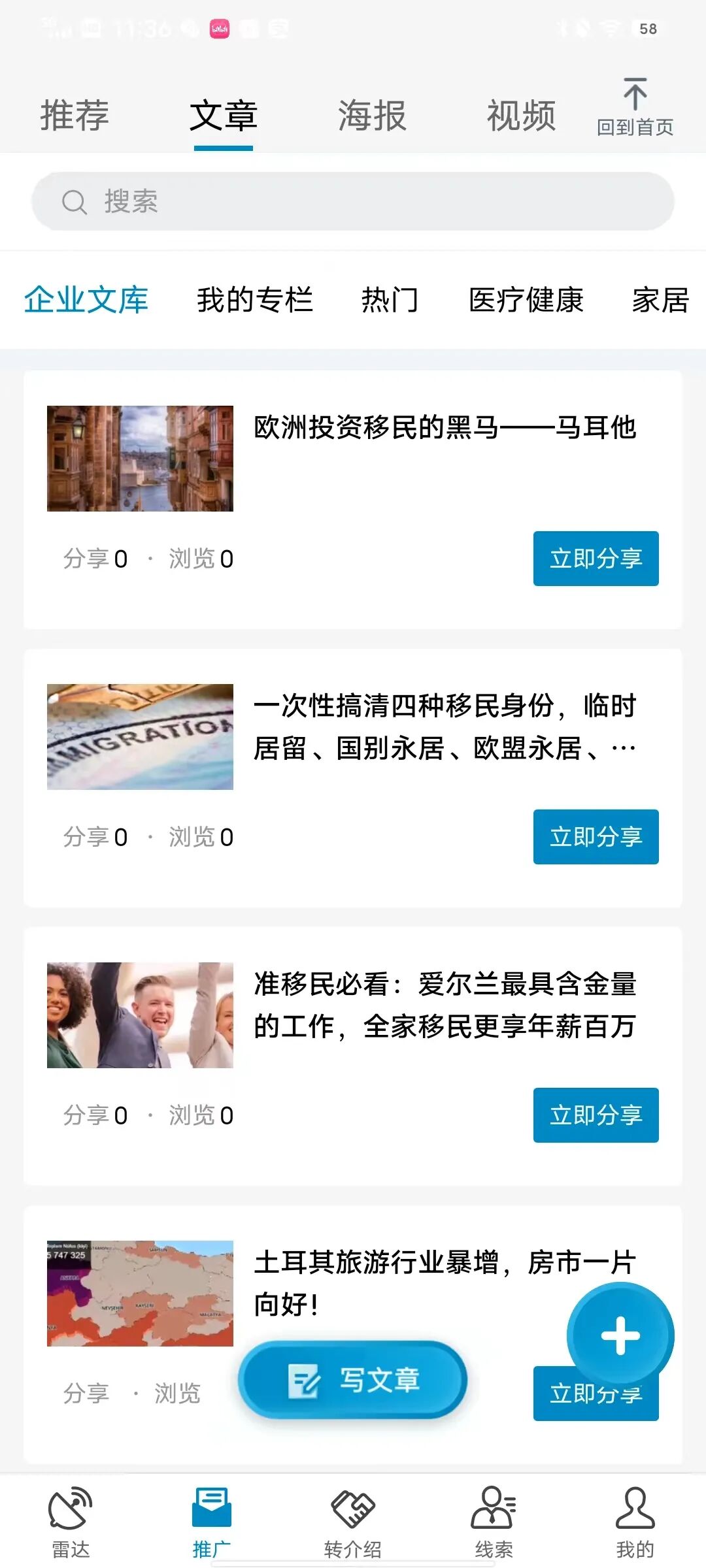Open the 线索 bottom tab
This screenshot has height=1568, width=706.
(x=494, y=1521)
